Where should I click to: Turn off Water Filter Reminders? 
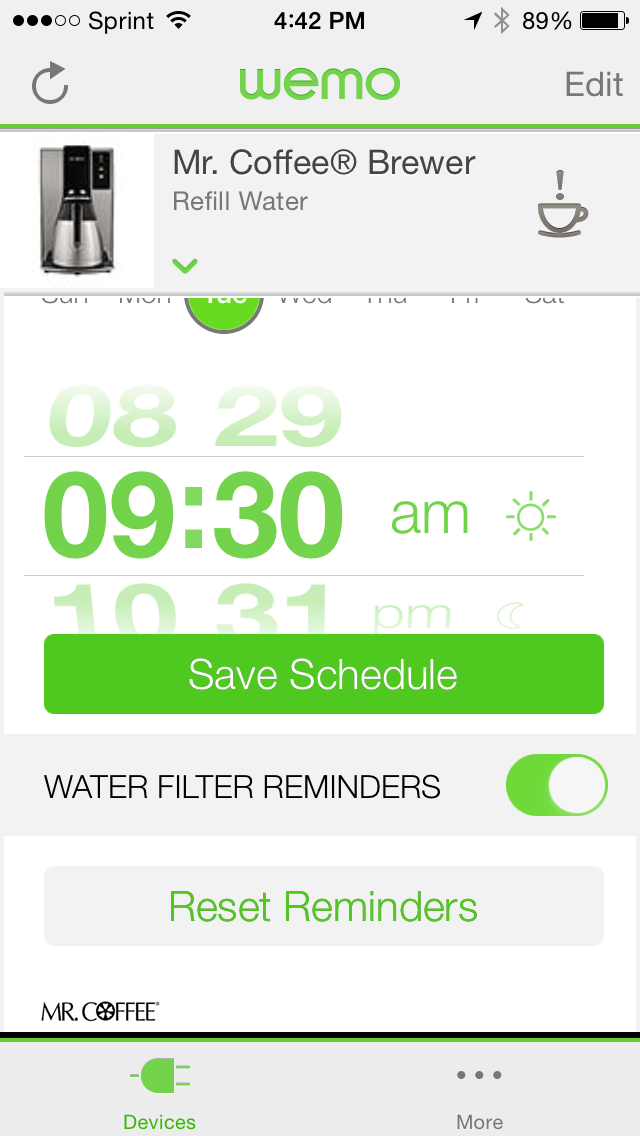tap(556, 785)
